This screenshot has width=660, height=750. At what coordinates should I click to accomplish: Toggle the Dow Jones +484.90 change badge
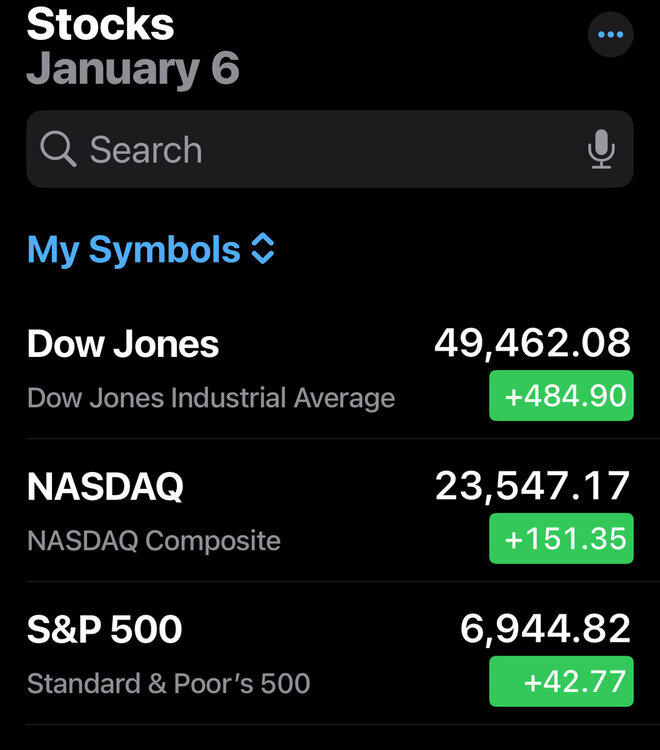point(561,396)
